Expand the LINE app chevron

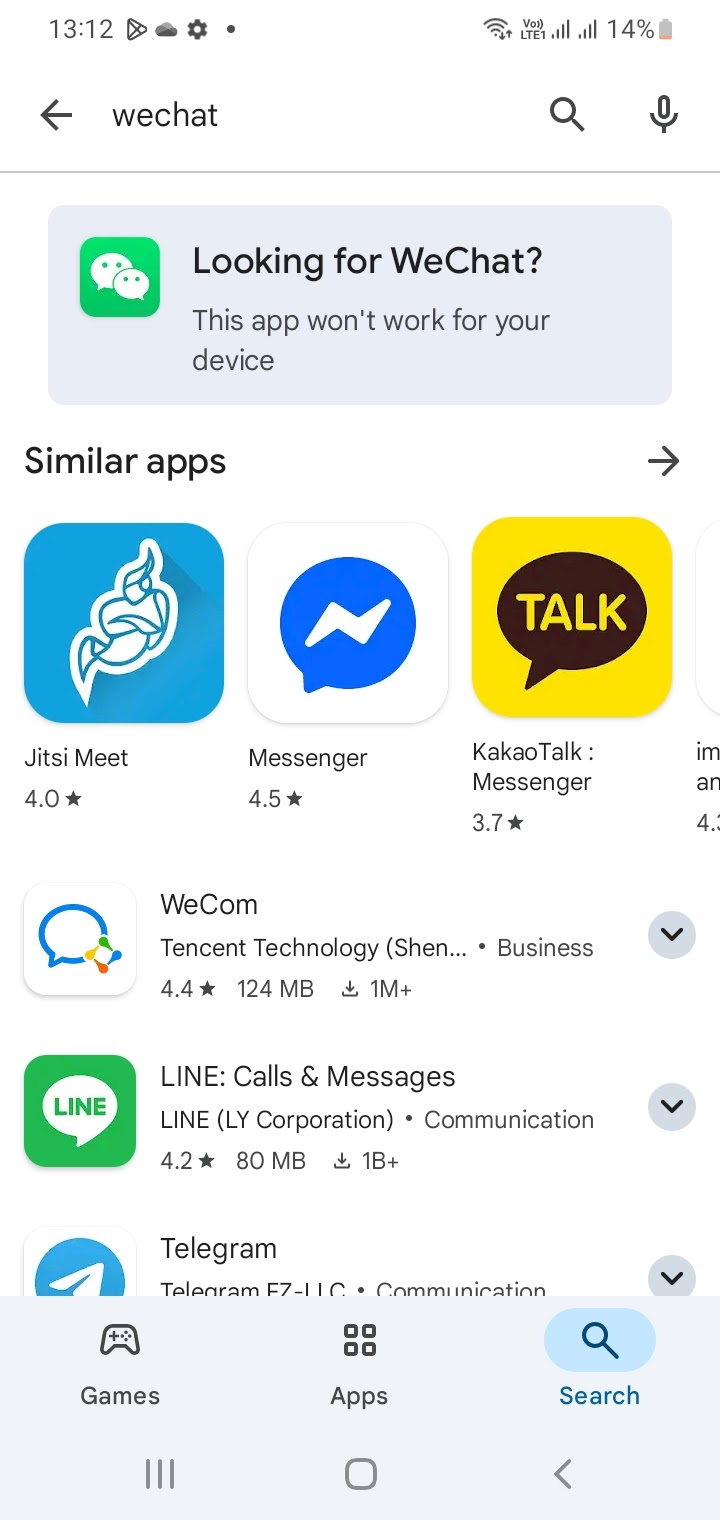point(672,1107)
